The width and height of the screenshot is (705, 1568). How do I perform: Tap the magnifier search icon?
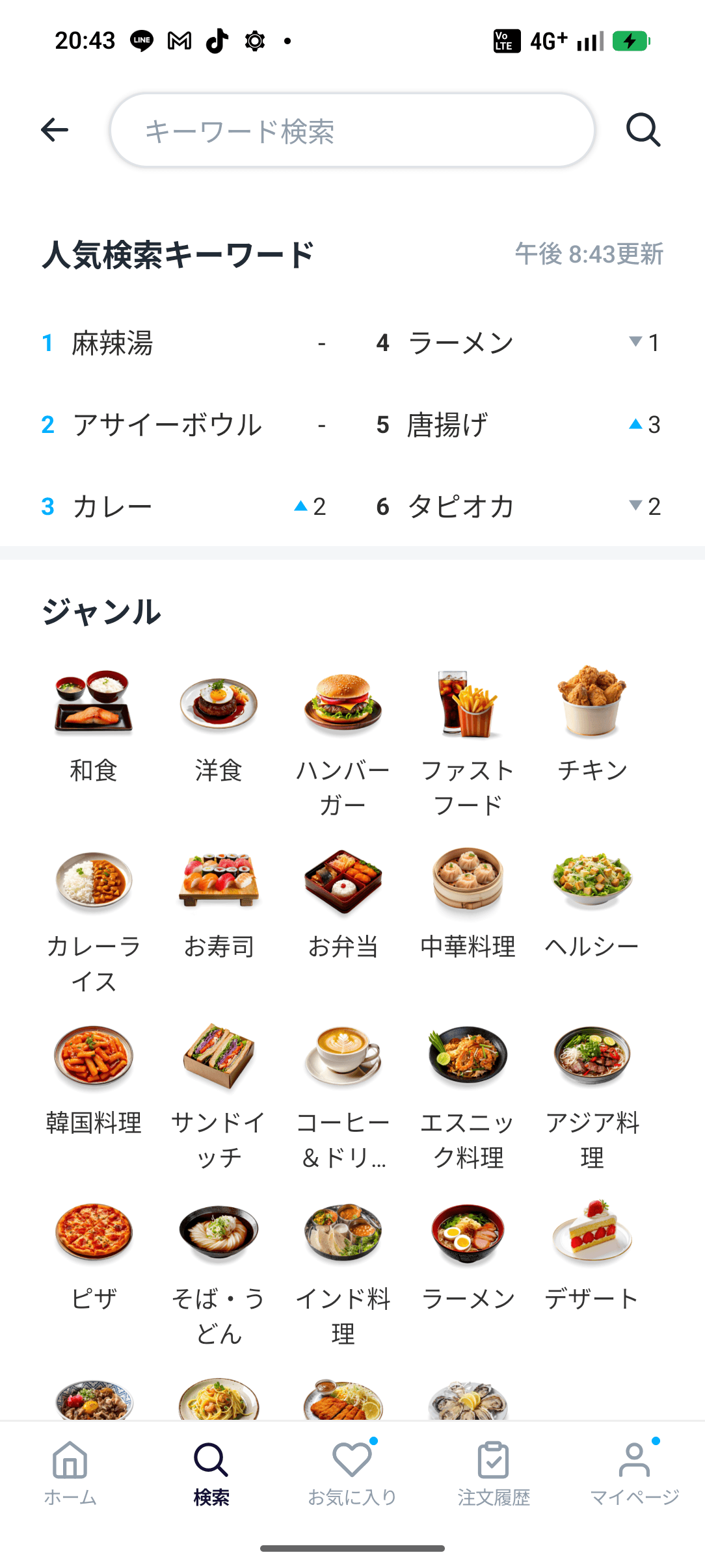pyautogui.click(x=643, y=130)
